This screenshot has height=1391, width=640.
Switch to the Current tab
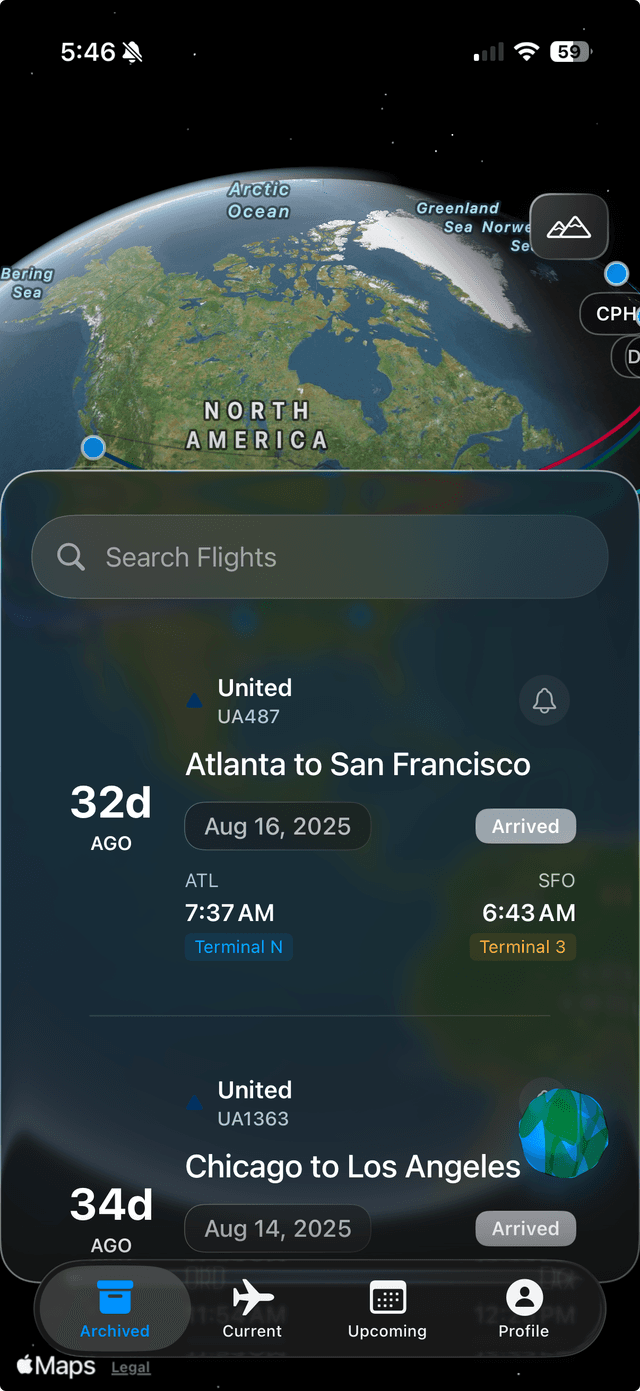pyautogui.click(x=252, y=1310)
